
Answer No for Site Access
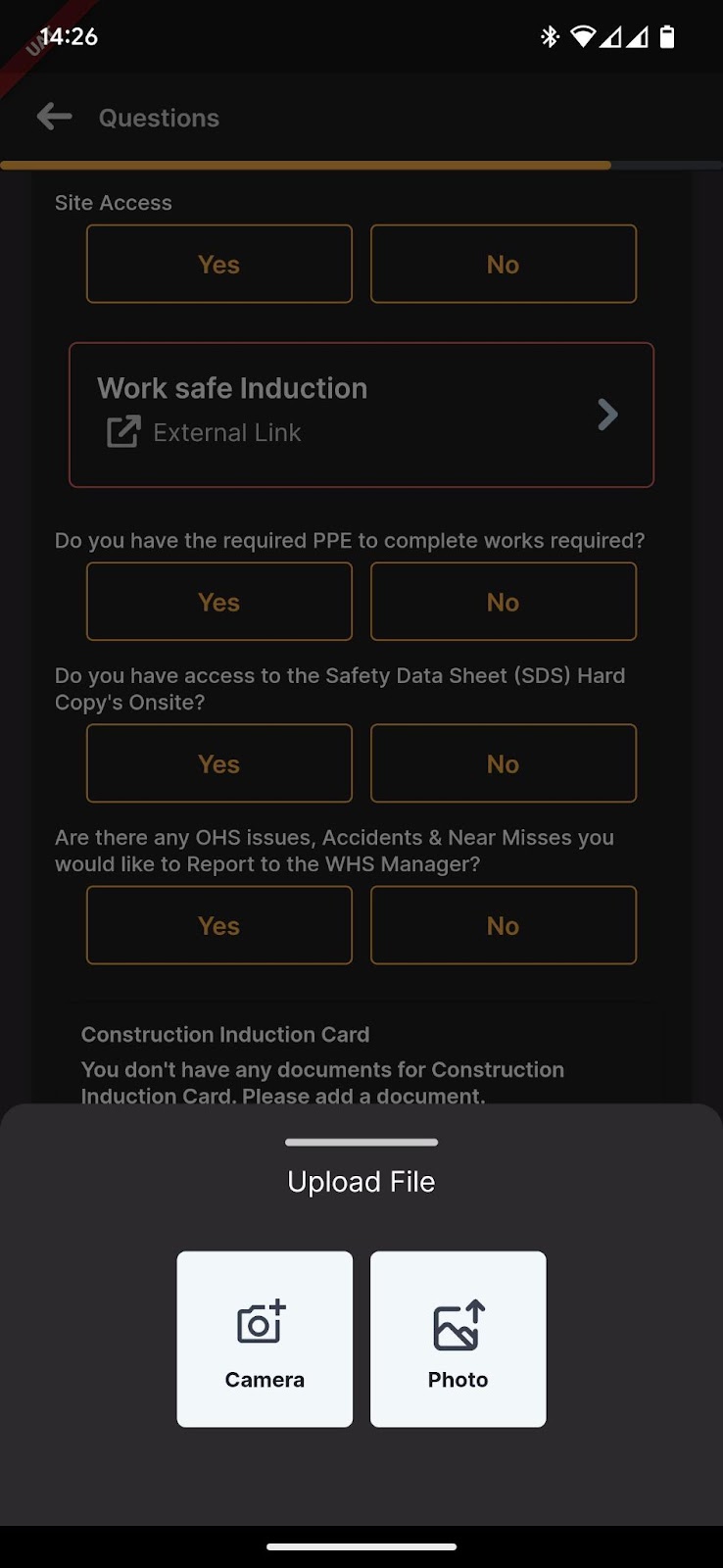[504, 265]
